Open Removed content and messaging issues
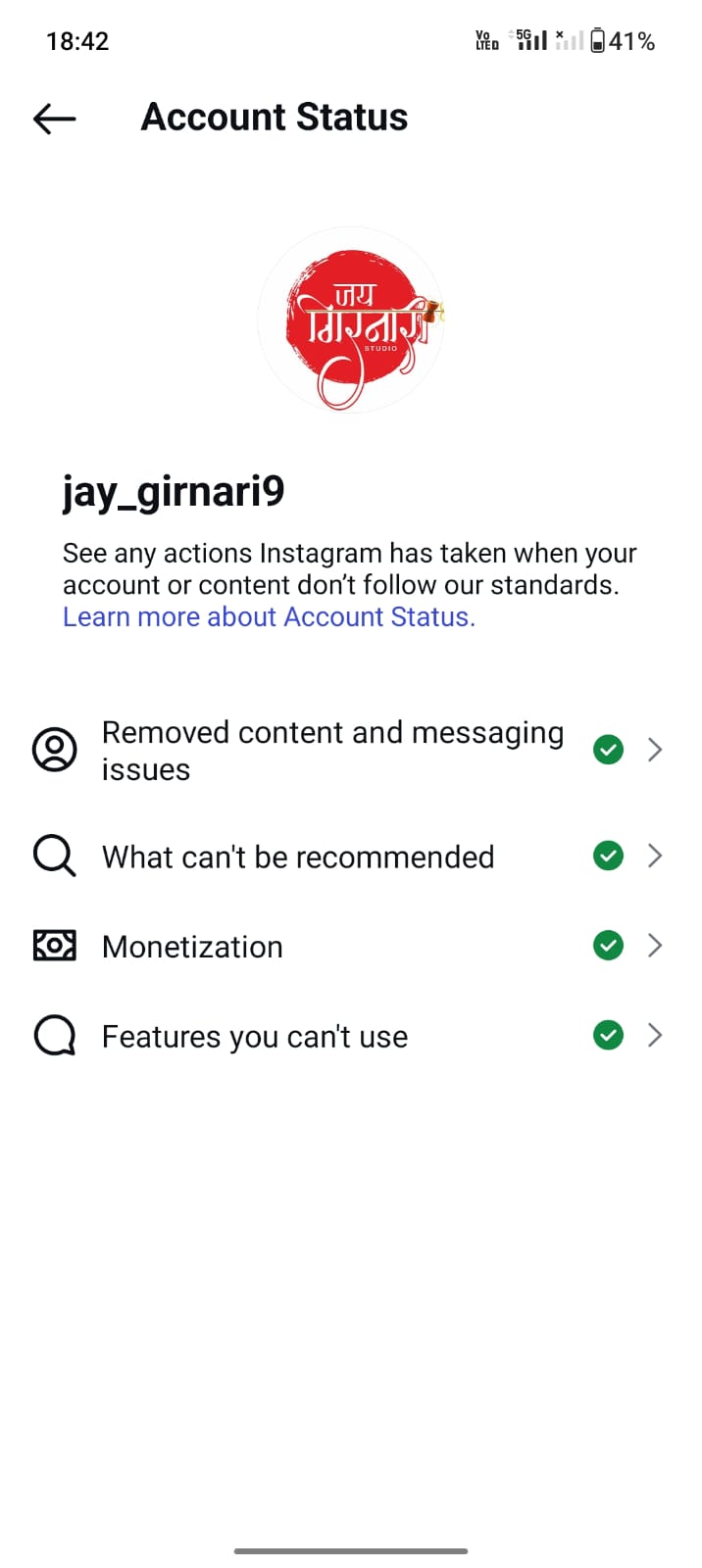The width and height of the screenshot is (702, 1568). pyautogui.click(x=351, y=751)
